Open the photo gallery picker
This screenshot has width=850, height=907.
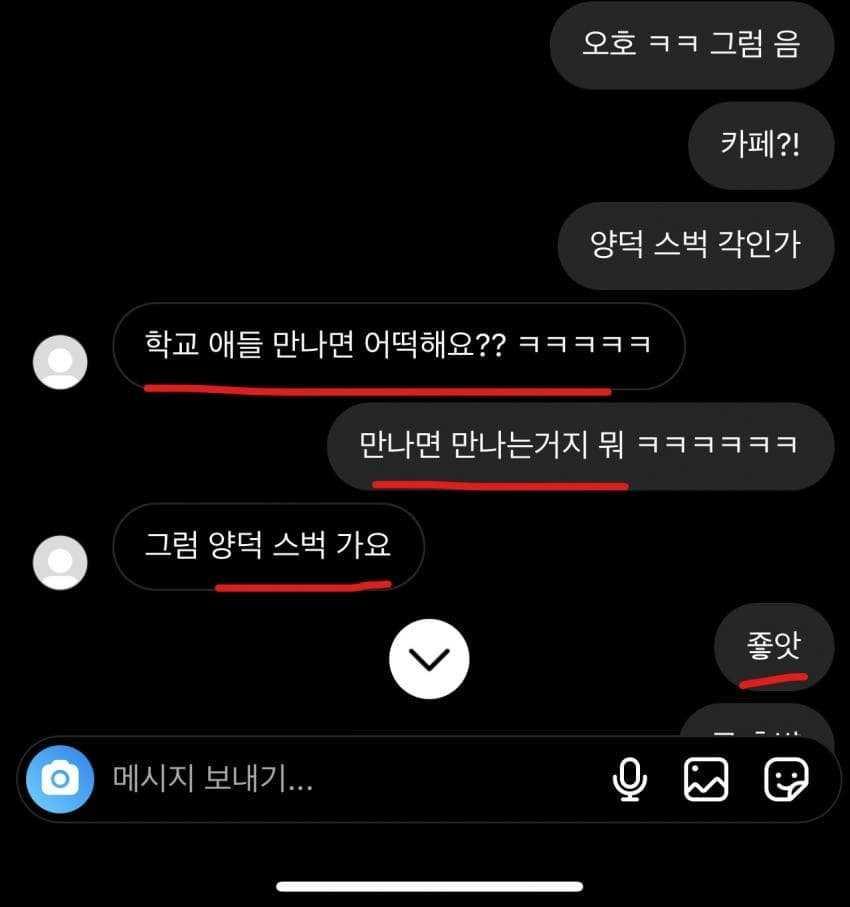click(706, 779)
